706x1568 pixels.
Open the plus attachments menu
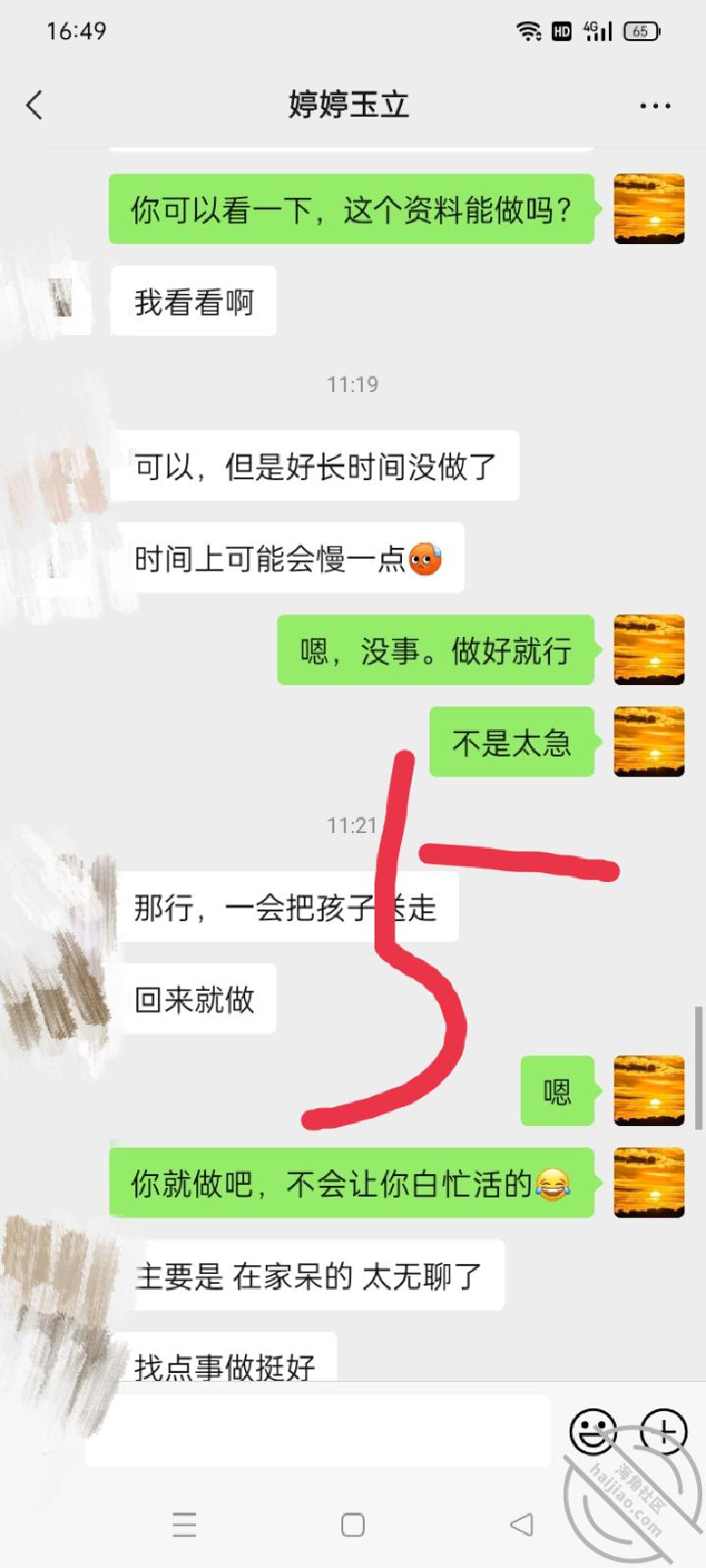664,1432
